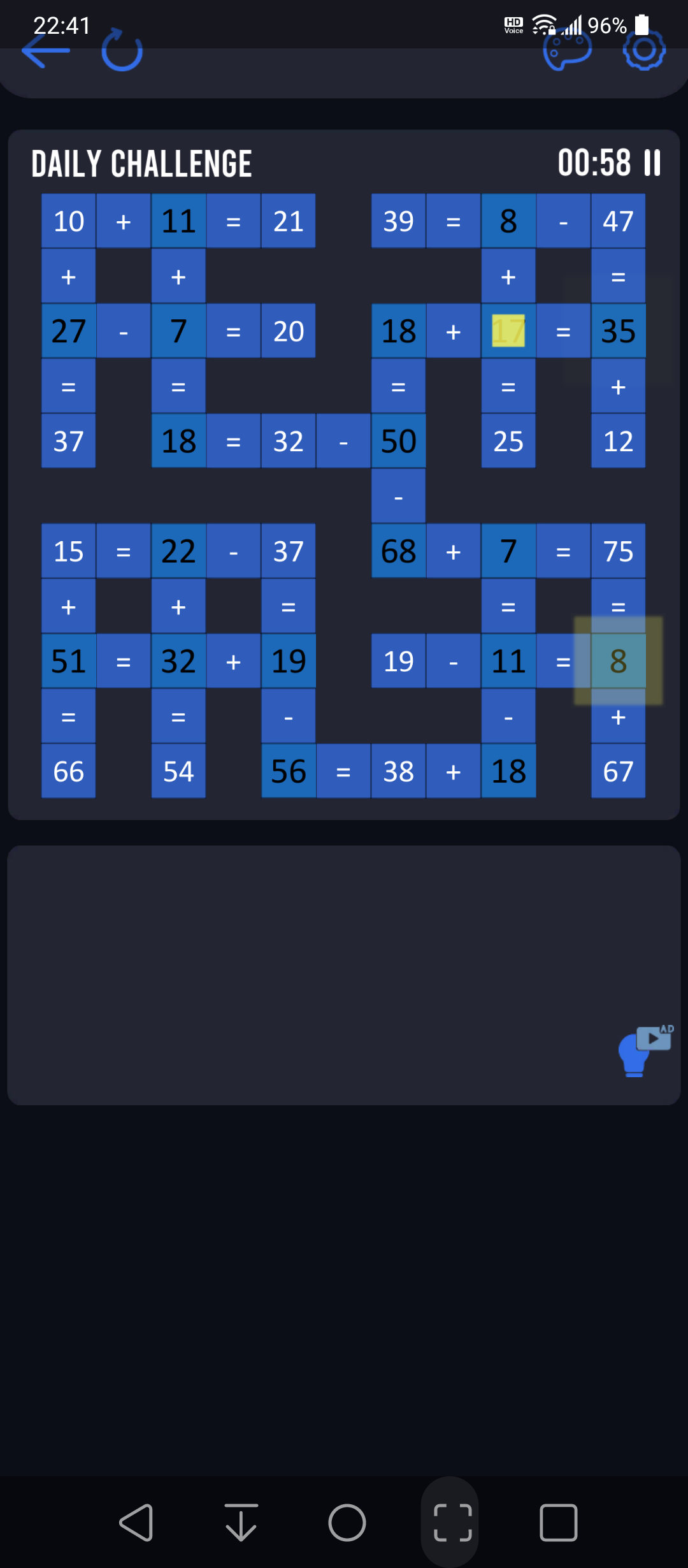688x1568 pixels.
Task: Go to the home screen
Action: click(x=347, y=1523)
